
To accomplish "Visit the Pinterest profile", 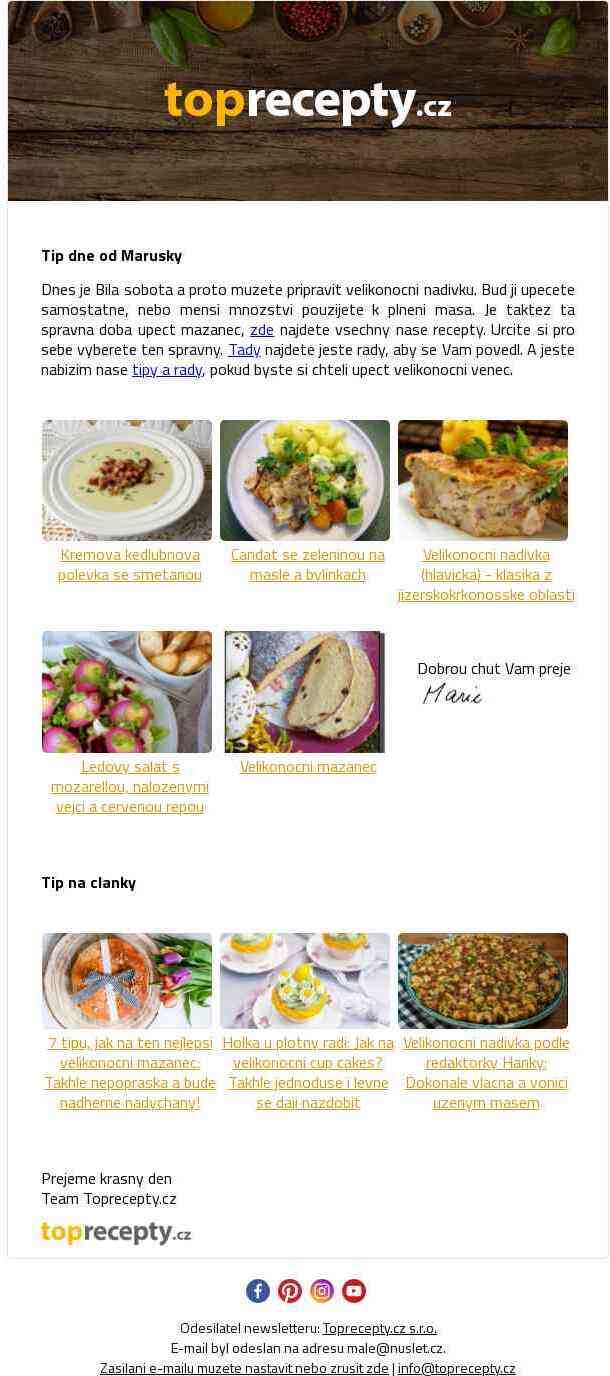I will point(290,1291).
